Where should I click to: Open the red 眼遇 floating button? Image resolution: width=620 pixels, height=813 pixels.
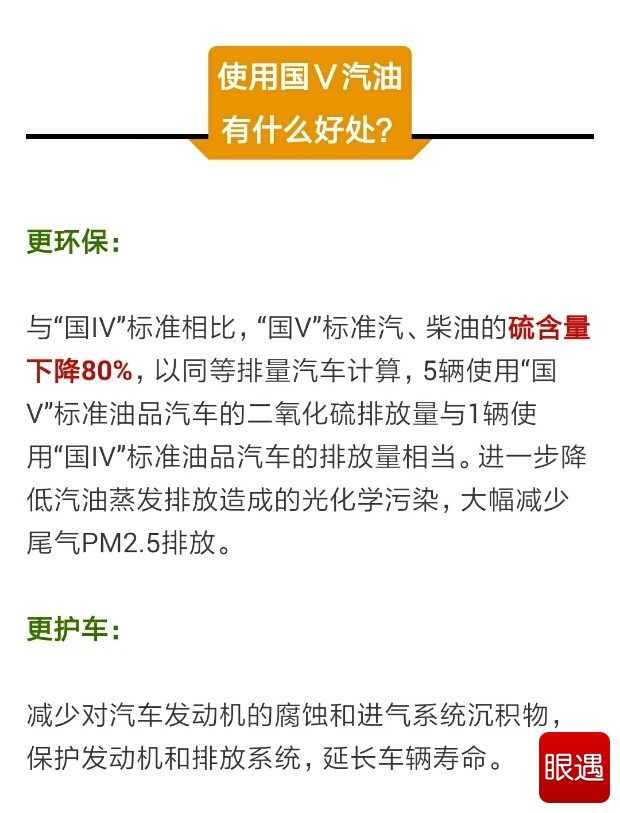[x=574, y=767]
